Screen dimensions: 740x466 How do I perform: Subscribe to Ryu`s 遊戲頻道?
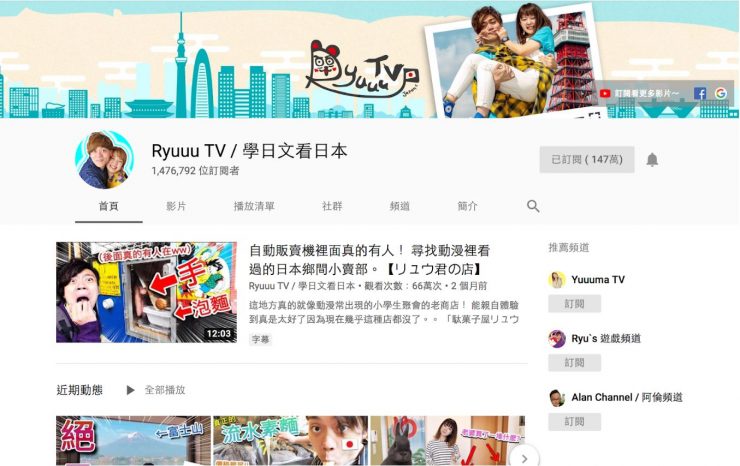[574, 362]
